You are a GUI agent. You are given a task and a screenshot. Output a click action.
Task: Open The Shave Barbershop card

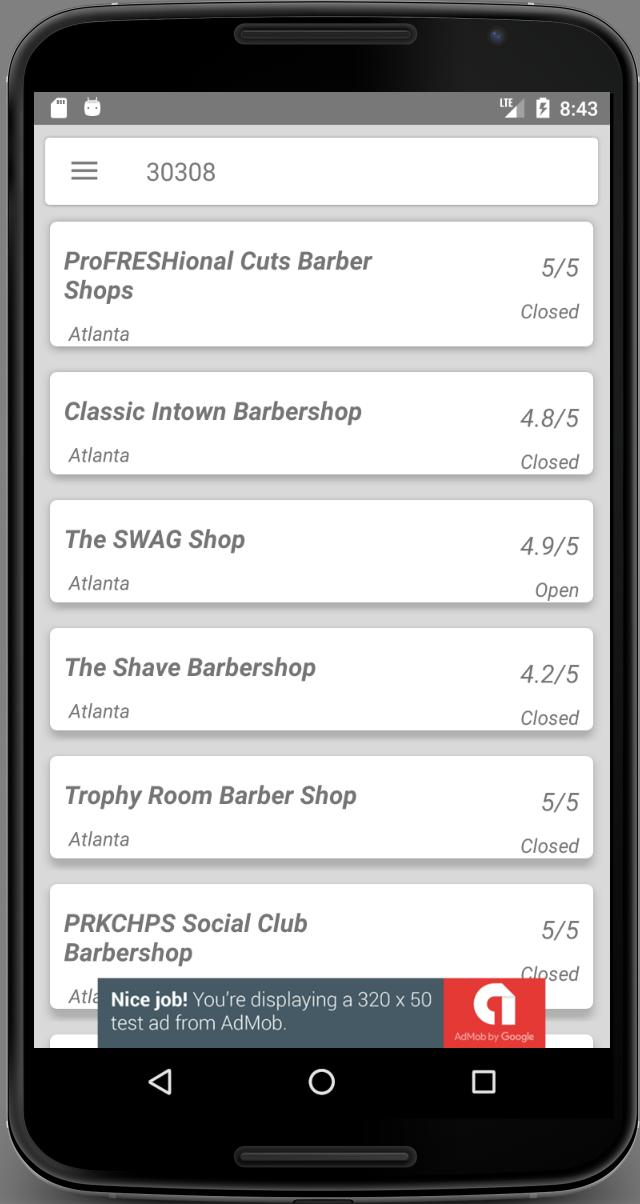click(x=321, y=679)
